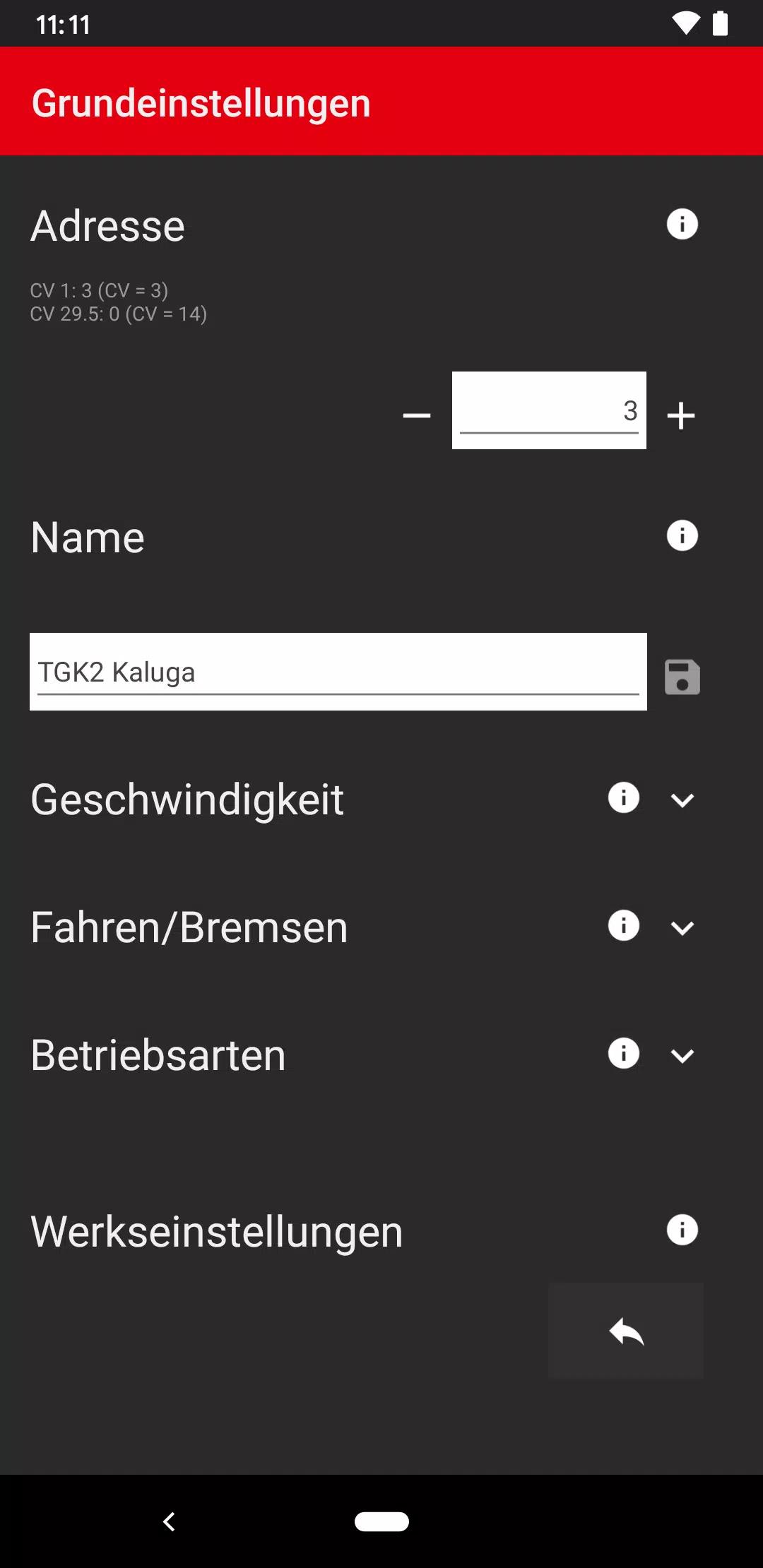Open info for Fahren/Bremsen
This screenshot has height=1568, width=763.
click(623, 926)
